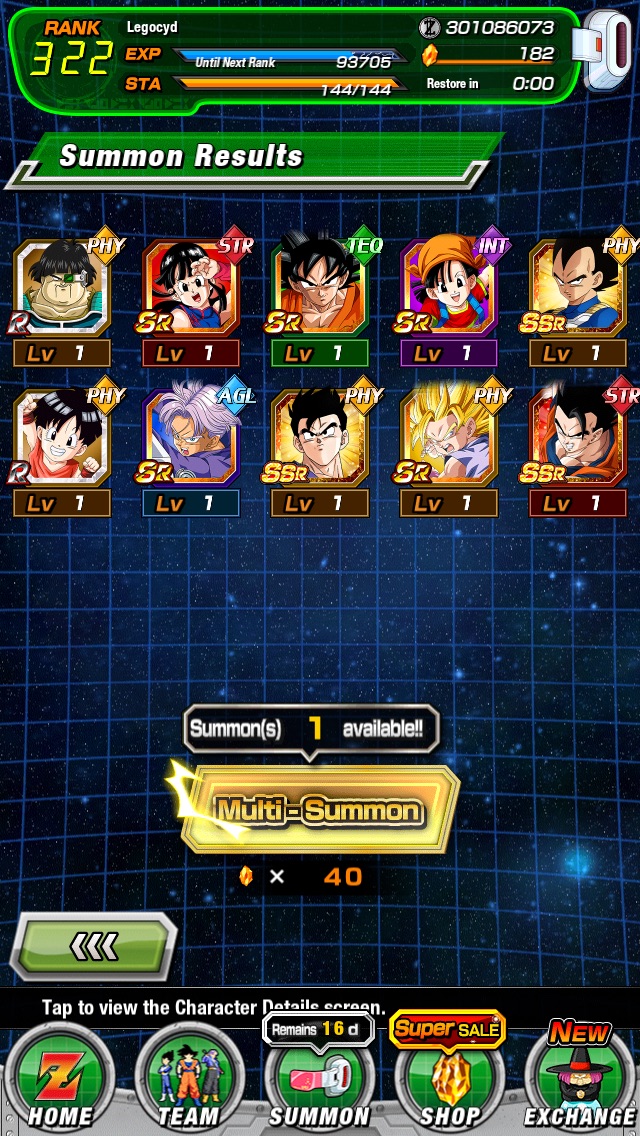This screenshot has height=1136, width=640.
Task: Go back with the triple-arrow button
Action: 95,946
